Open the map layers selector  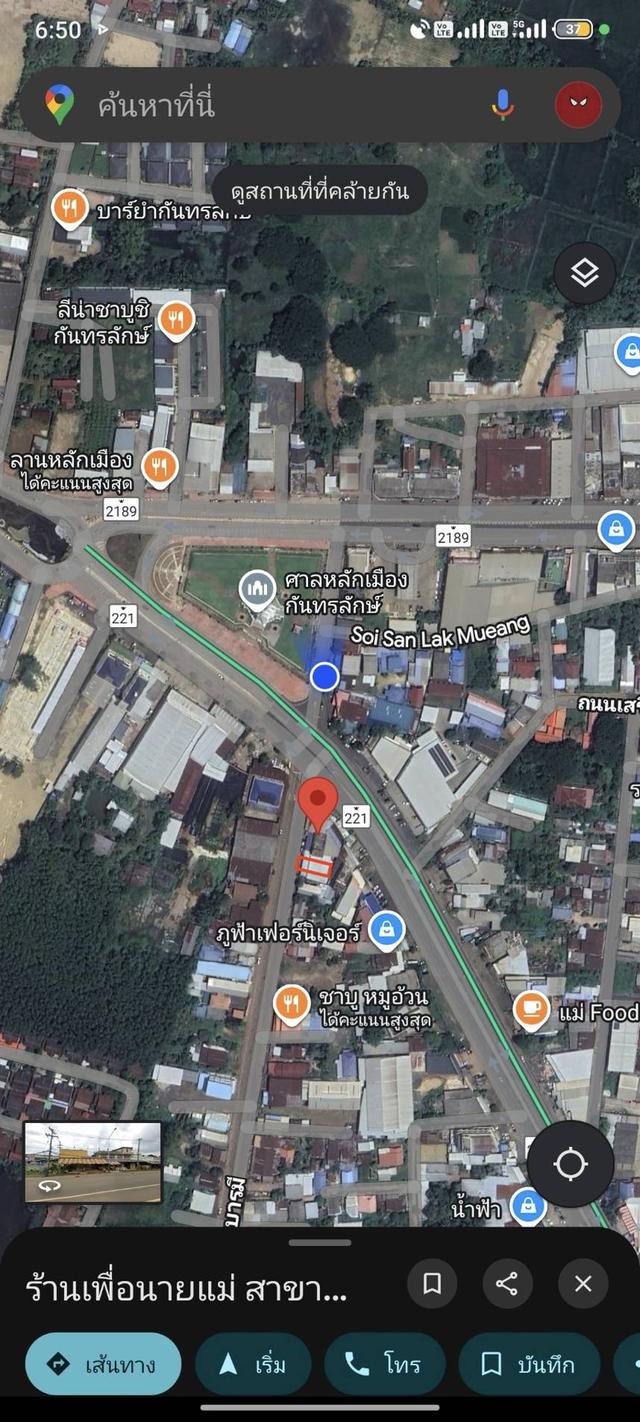pyautogui.click(x=584, y=273)
